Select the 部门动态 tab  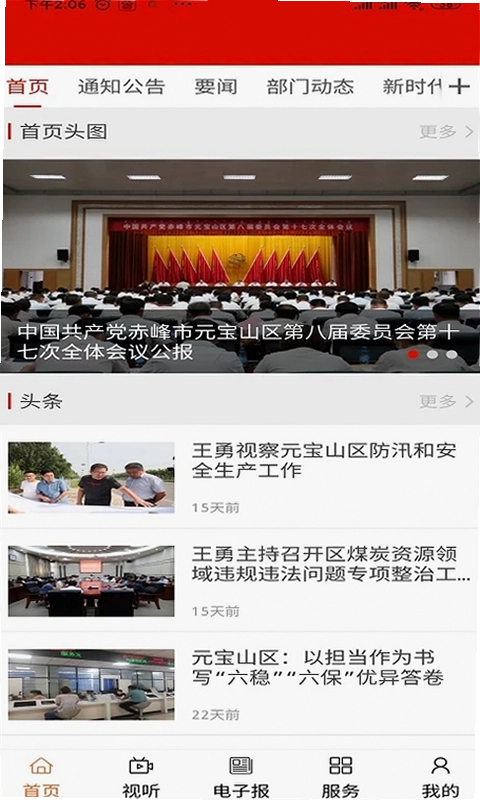[310, 86]
